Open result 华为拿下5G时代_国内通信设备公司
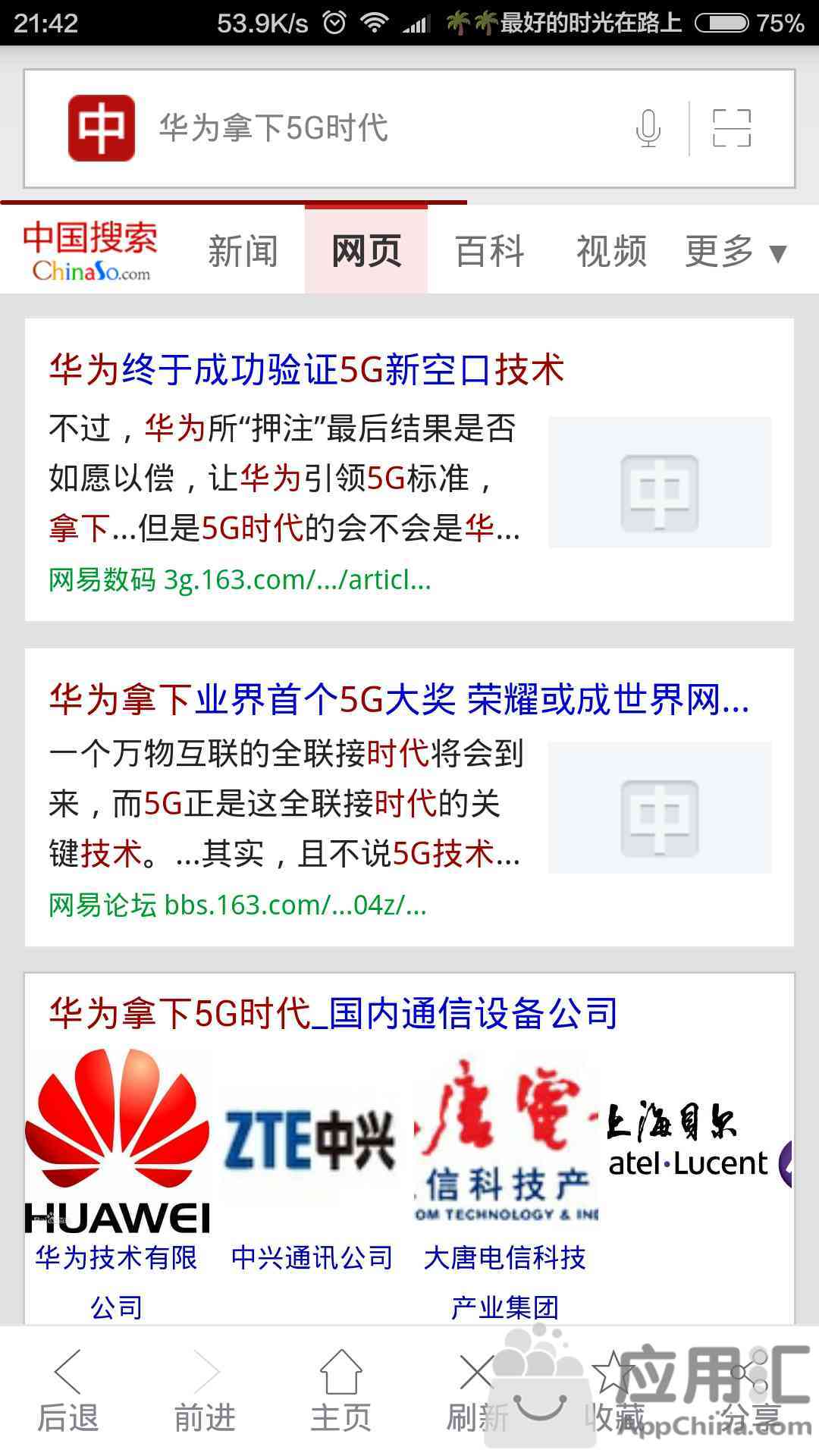This screenshot has width=819, height=1456. [334, 1014]
